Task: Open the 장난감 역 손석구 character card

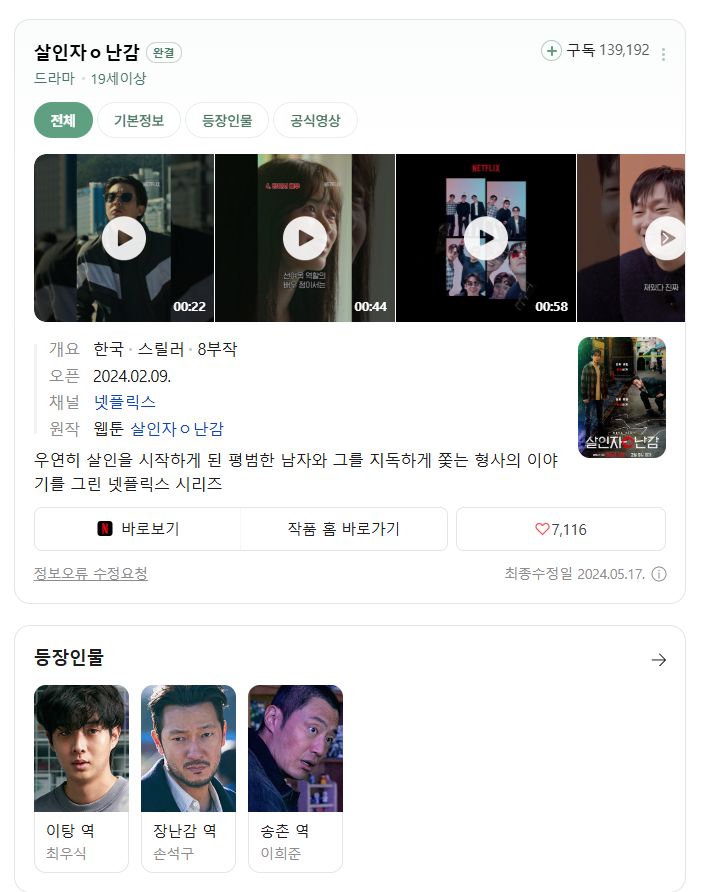Action: (x=188, y=778)
